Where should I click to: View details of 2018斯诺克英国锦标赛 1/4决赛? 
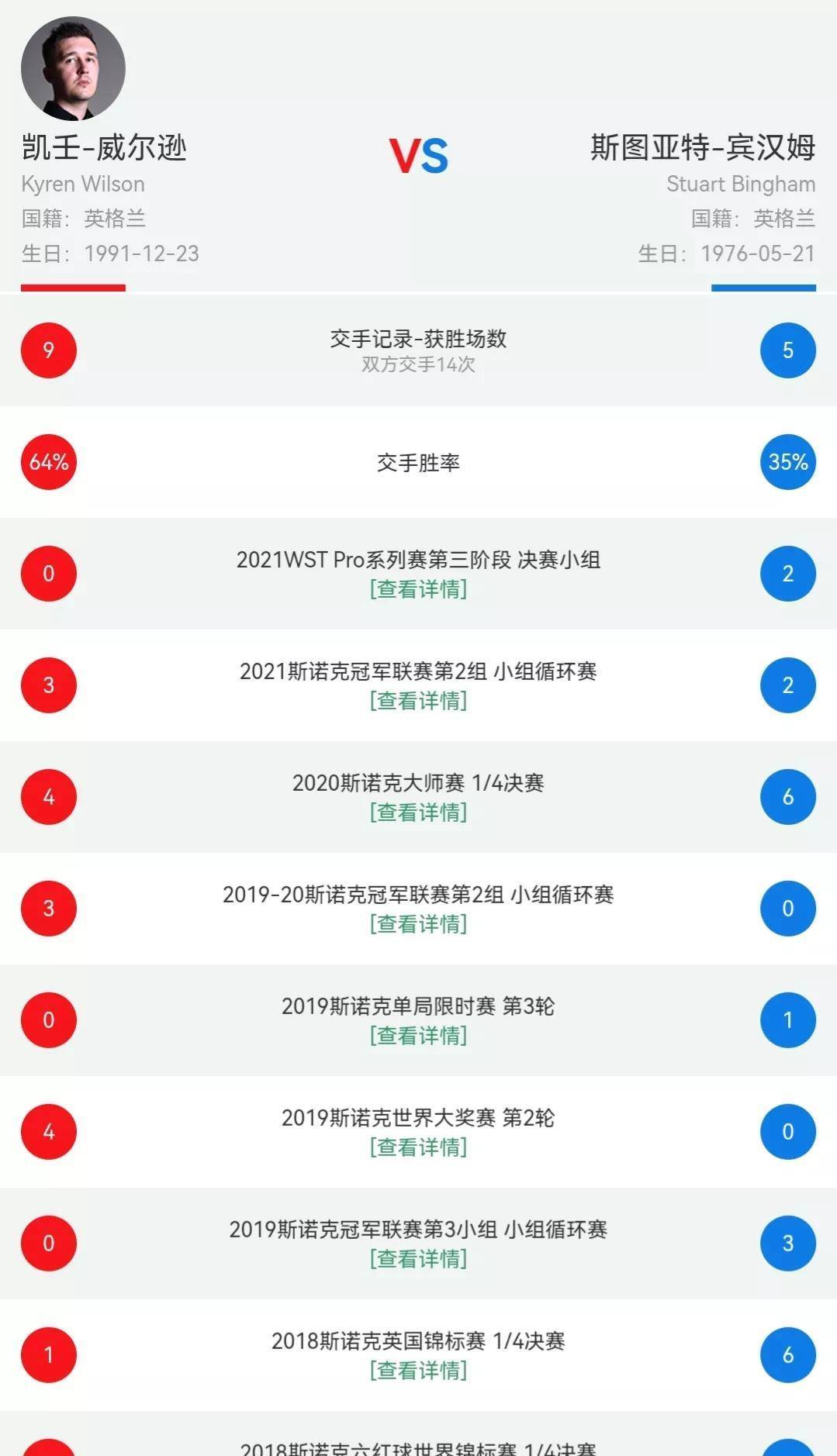click(418, 1371)
